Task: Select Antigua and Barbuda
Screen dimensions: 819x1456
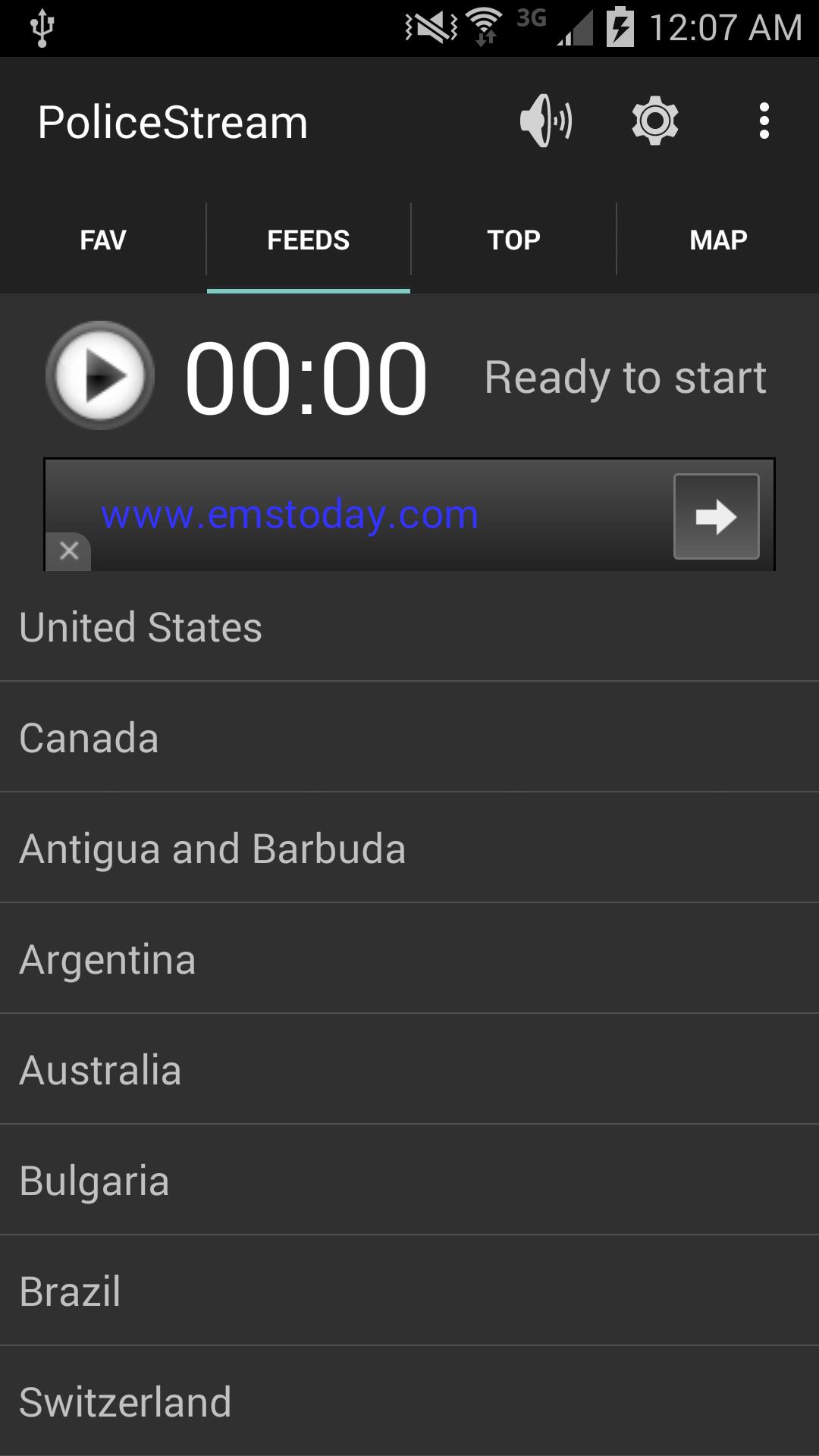Action: point(409,849)
